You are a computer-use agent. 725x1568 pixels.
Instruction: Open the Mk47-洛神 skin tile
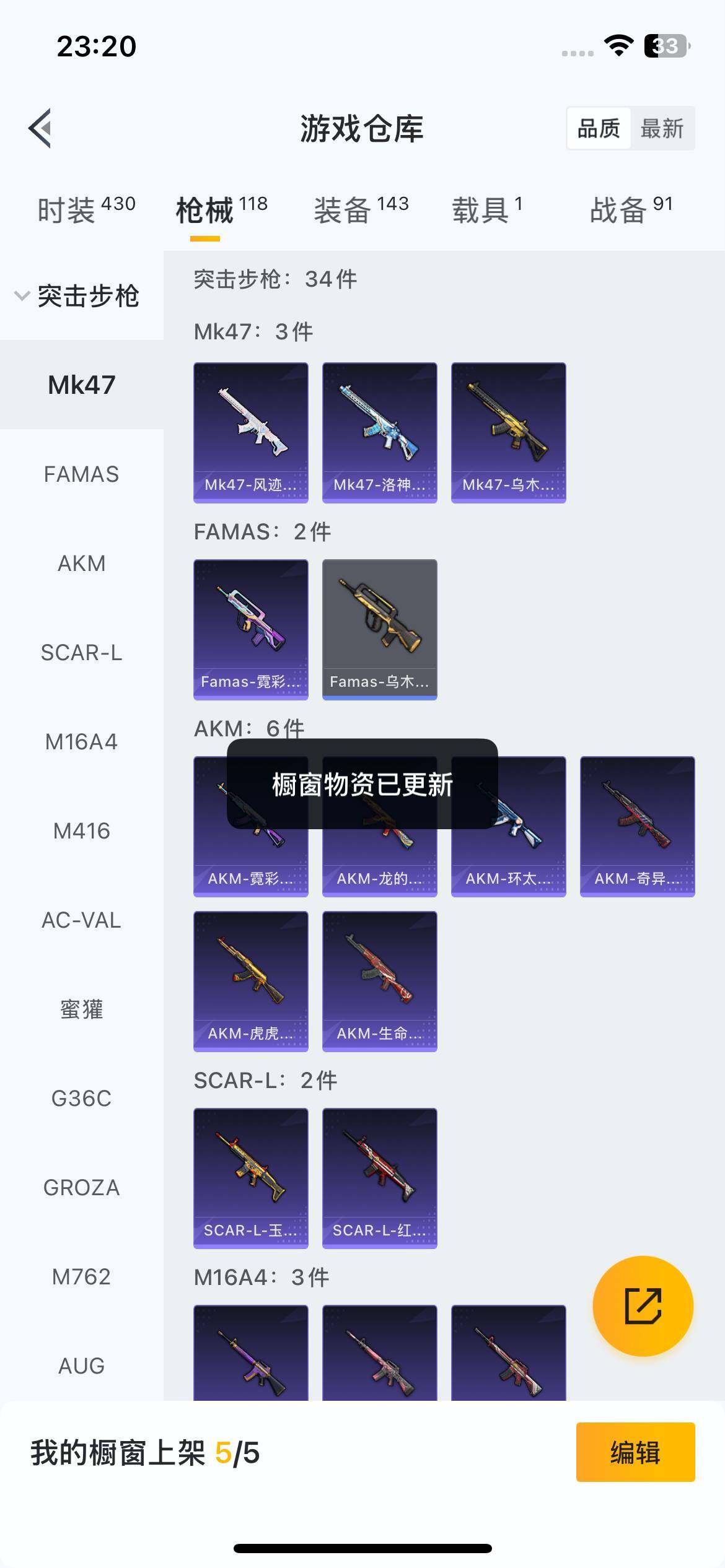click(379, 432)
